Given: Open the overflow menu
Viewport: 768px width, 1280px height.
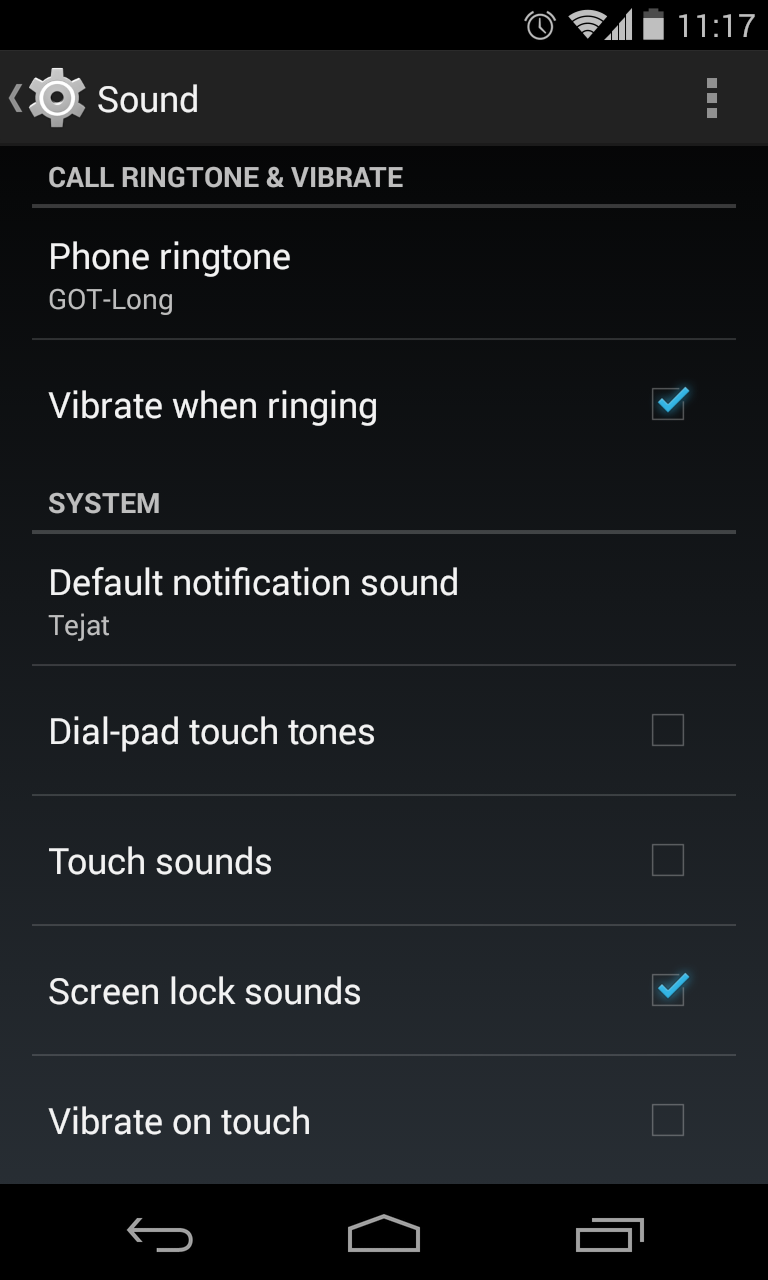Looking at the screenshot, I should coord(711,98).
